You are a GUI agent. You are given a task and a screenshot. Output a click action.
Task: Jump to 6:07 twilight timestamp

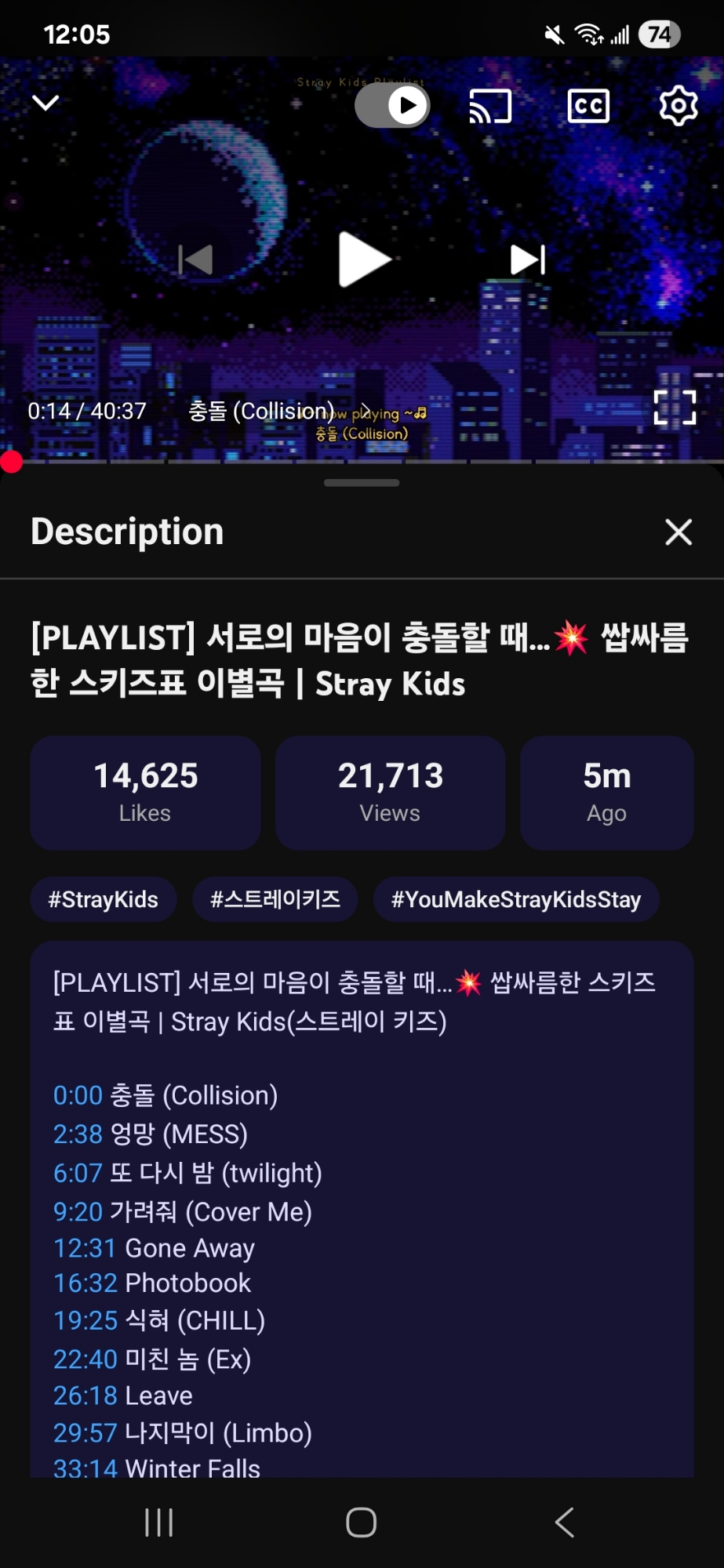[x=78, y=1173]
